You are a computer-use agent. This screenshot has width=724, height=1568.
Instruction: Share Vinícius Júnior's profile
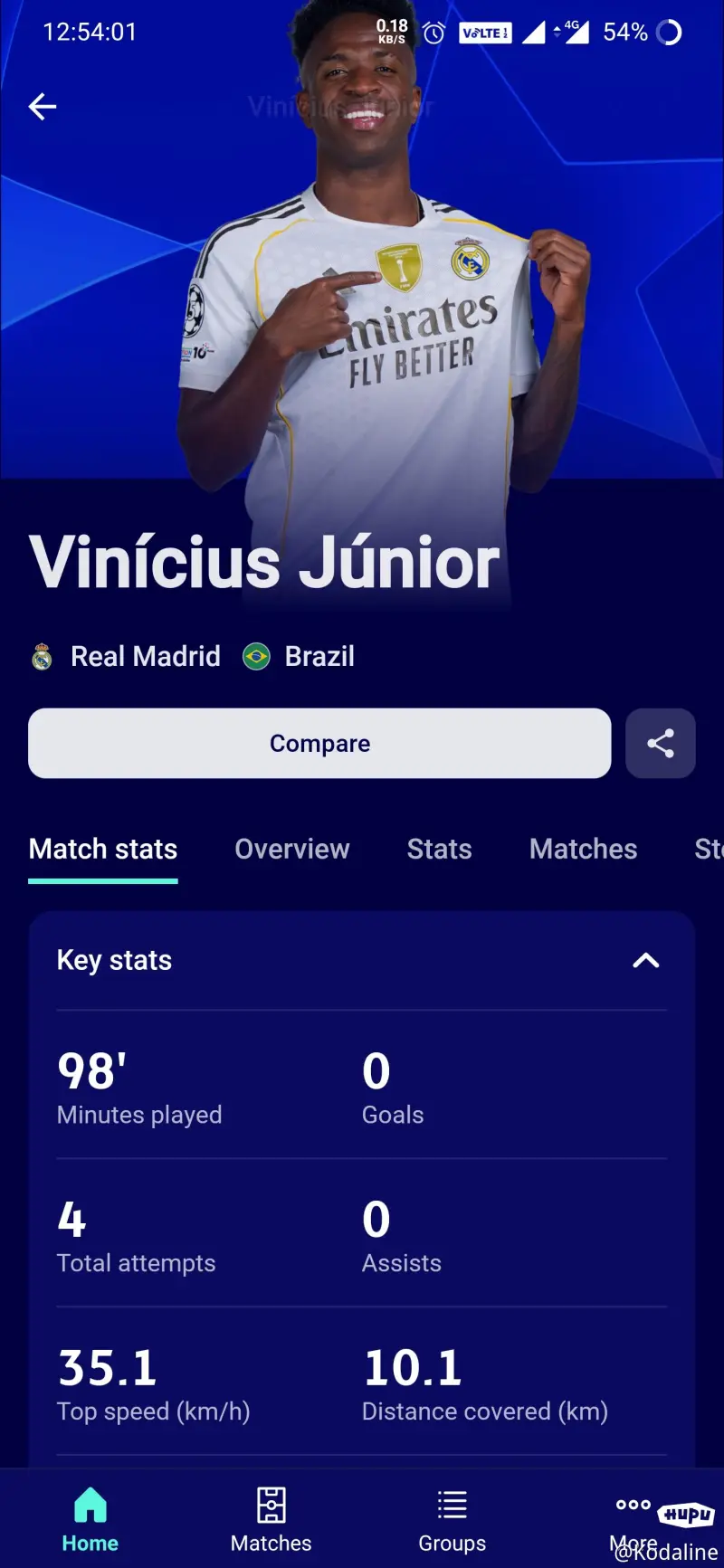tap(660, 743)
